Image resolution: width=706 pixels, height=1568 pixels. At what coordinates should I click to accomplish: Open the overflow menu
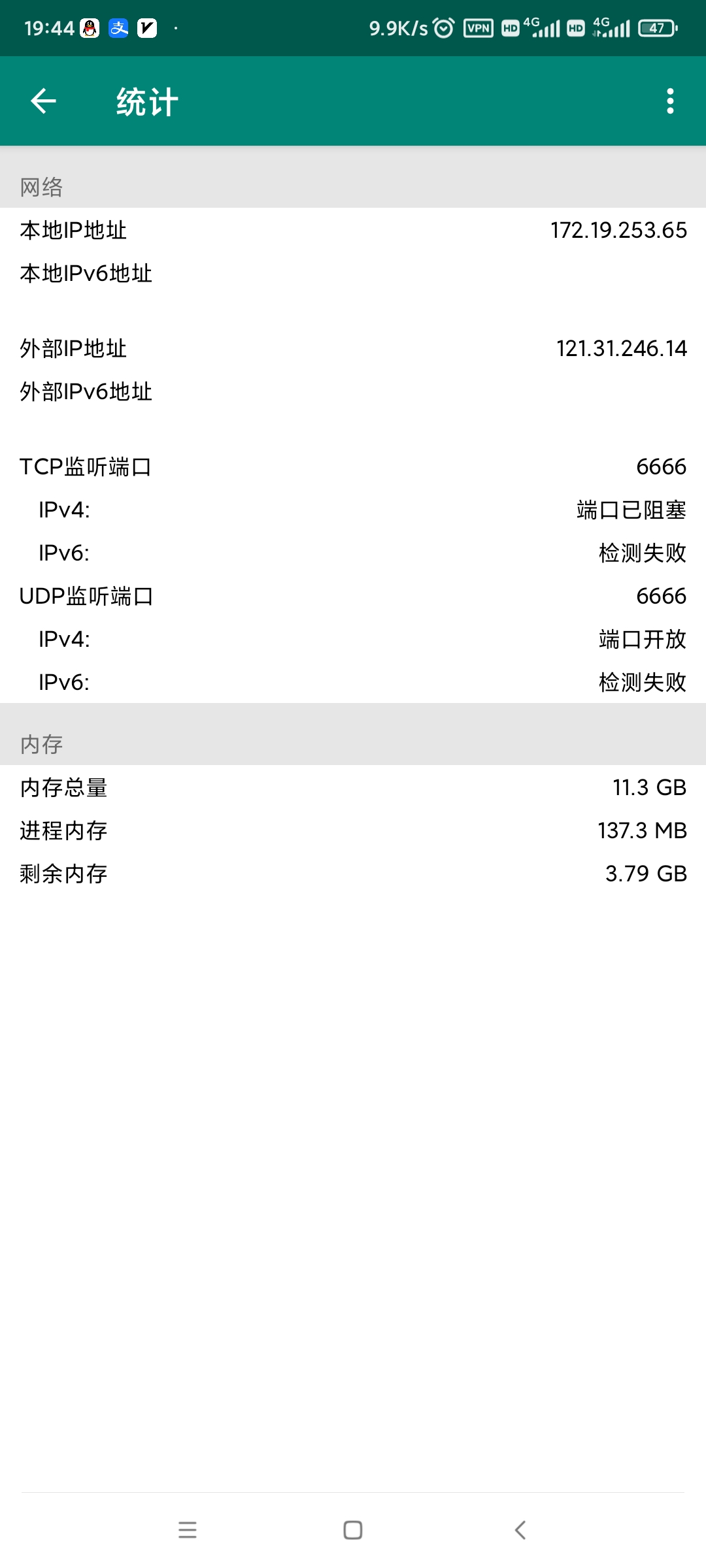click(670, 101)
